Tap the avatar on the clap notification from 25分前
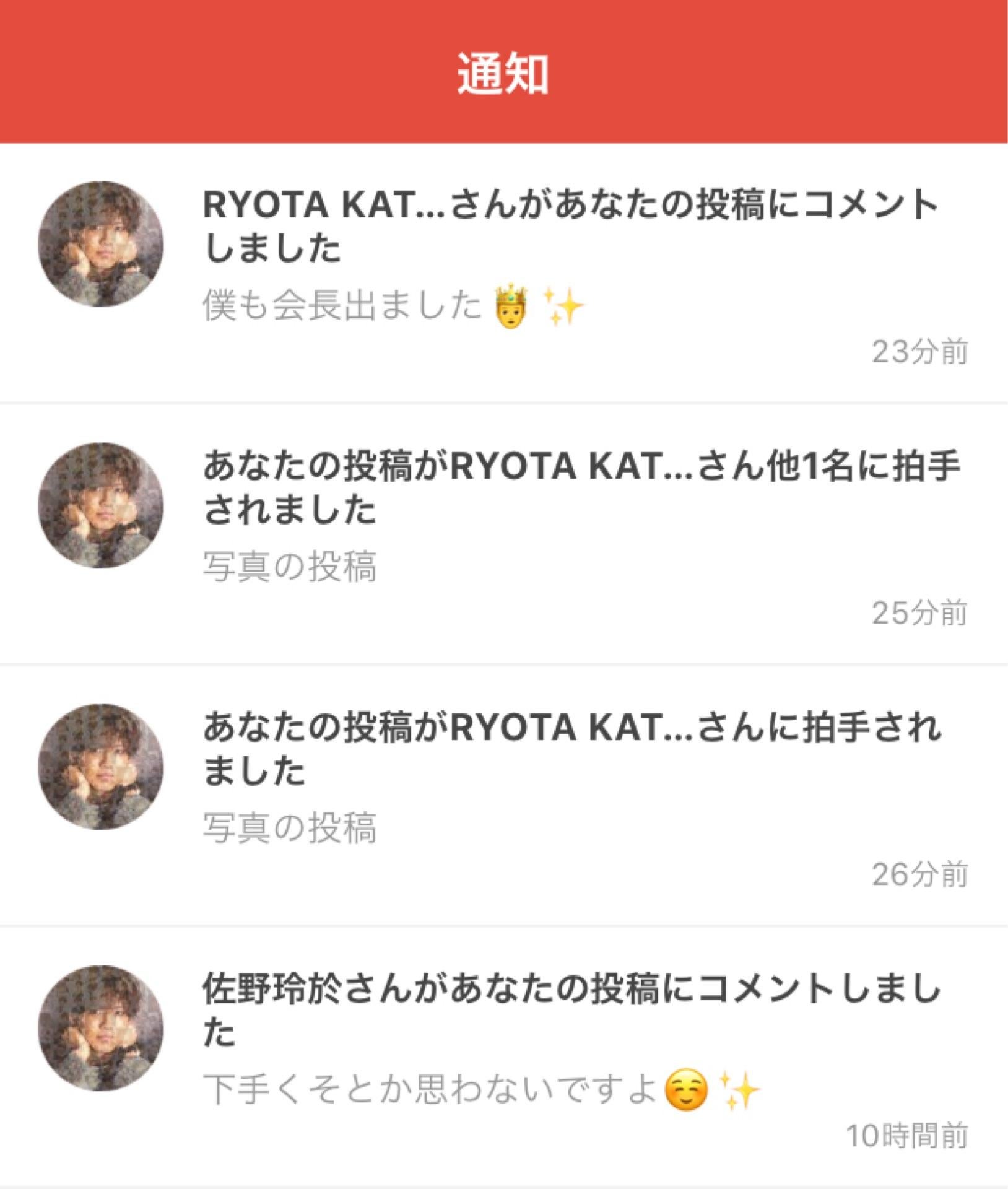 click(x=100, y=508)
